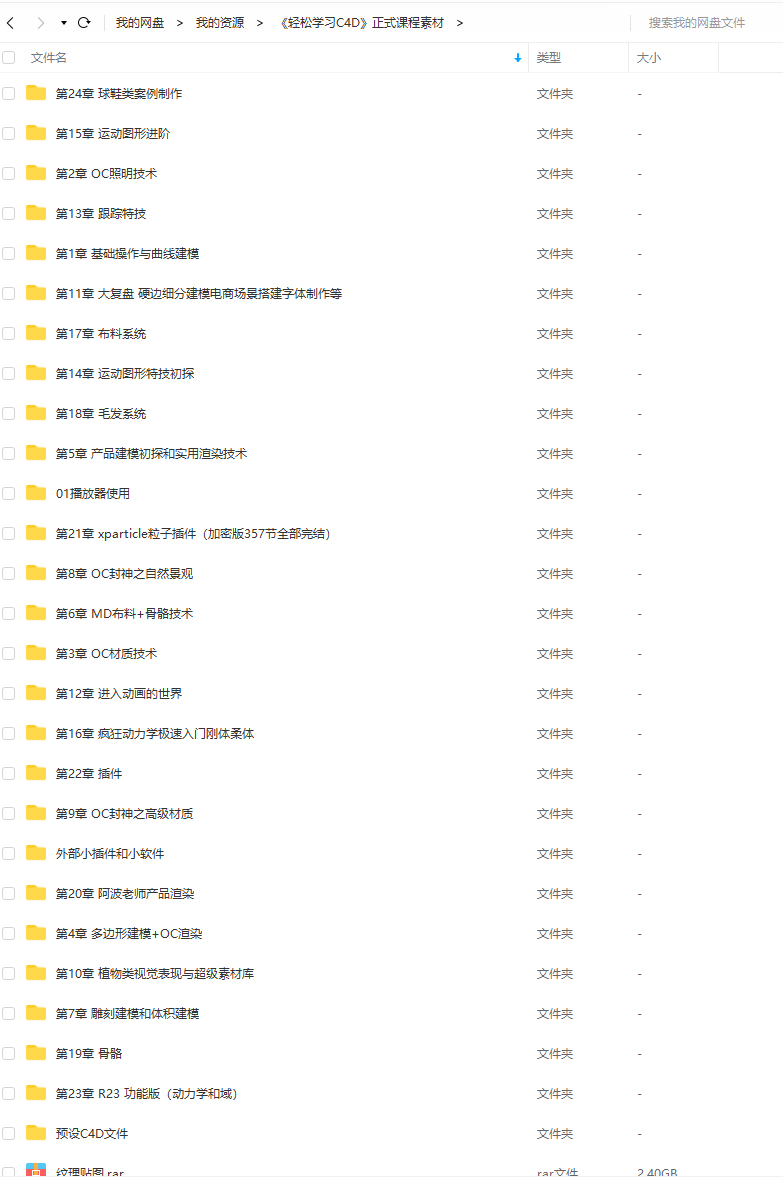Open 我的资源 in the breadcrumb path
783x1198 pixels.
[219, 22]
